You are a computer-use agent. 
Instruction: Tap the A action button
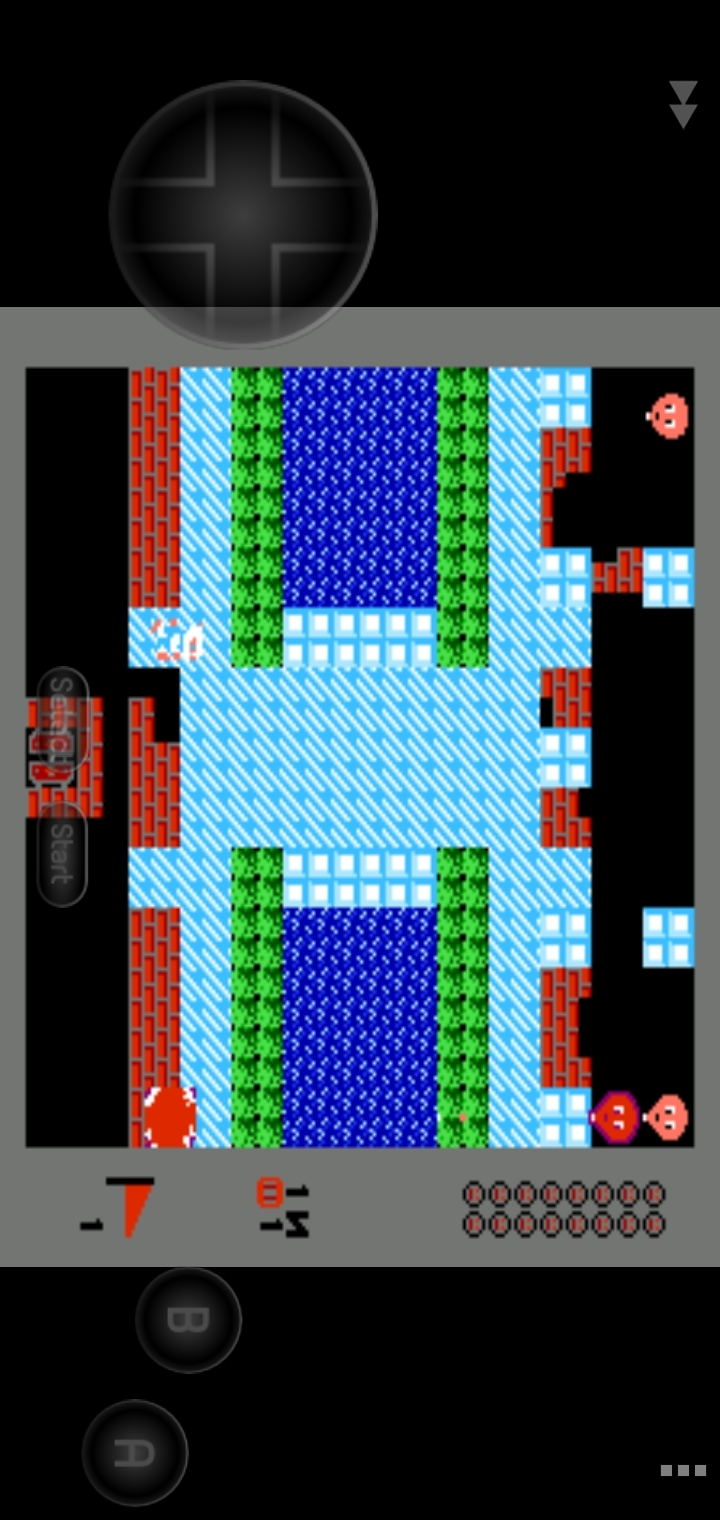click(x=135, y=1452)
